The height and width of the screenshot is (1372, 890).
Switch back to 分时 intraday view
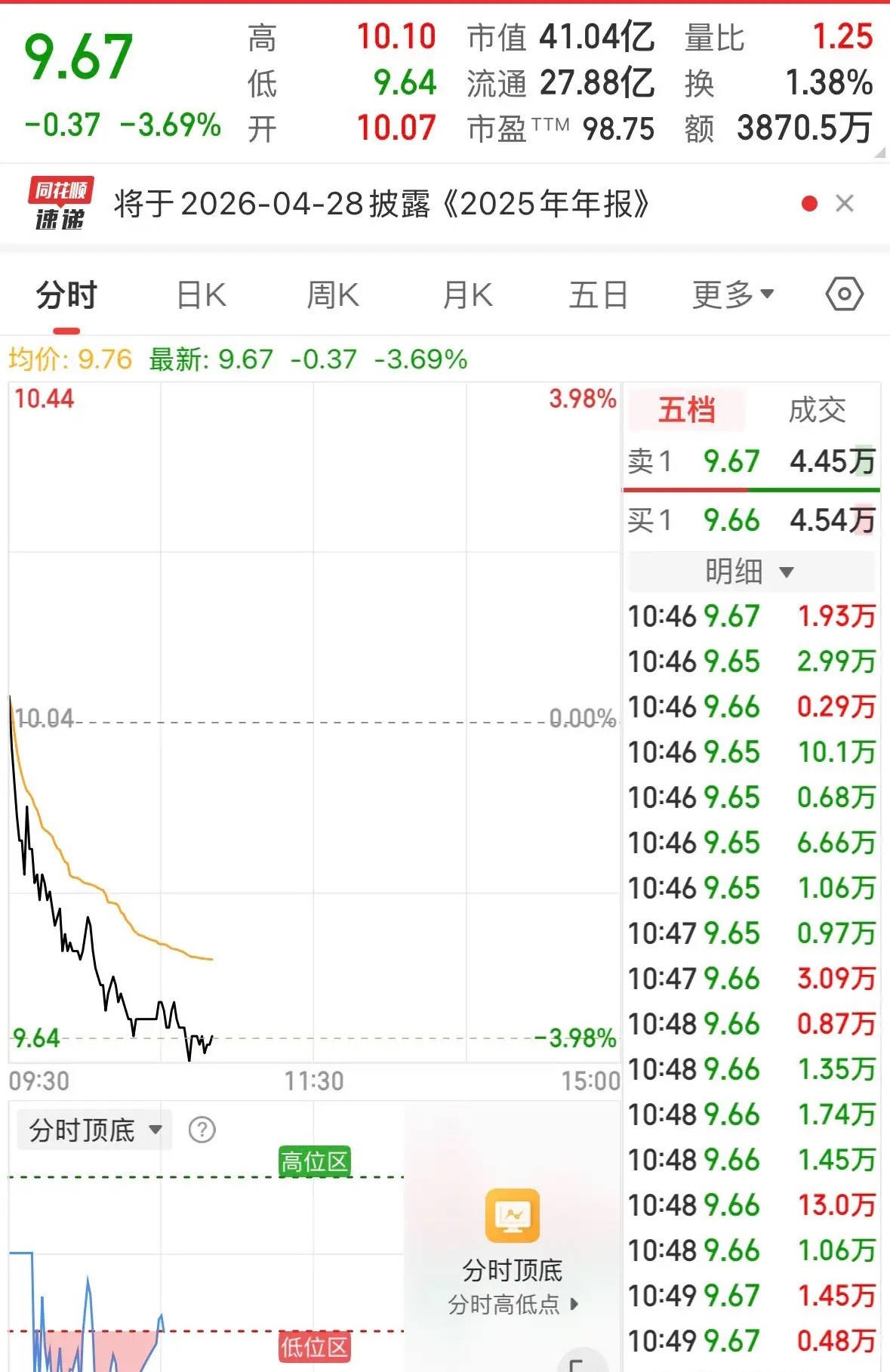click(64, 294)
